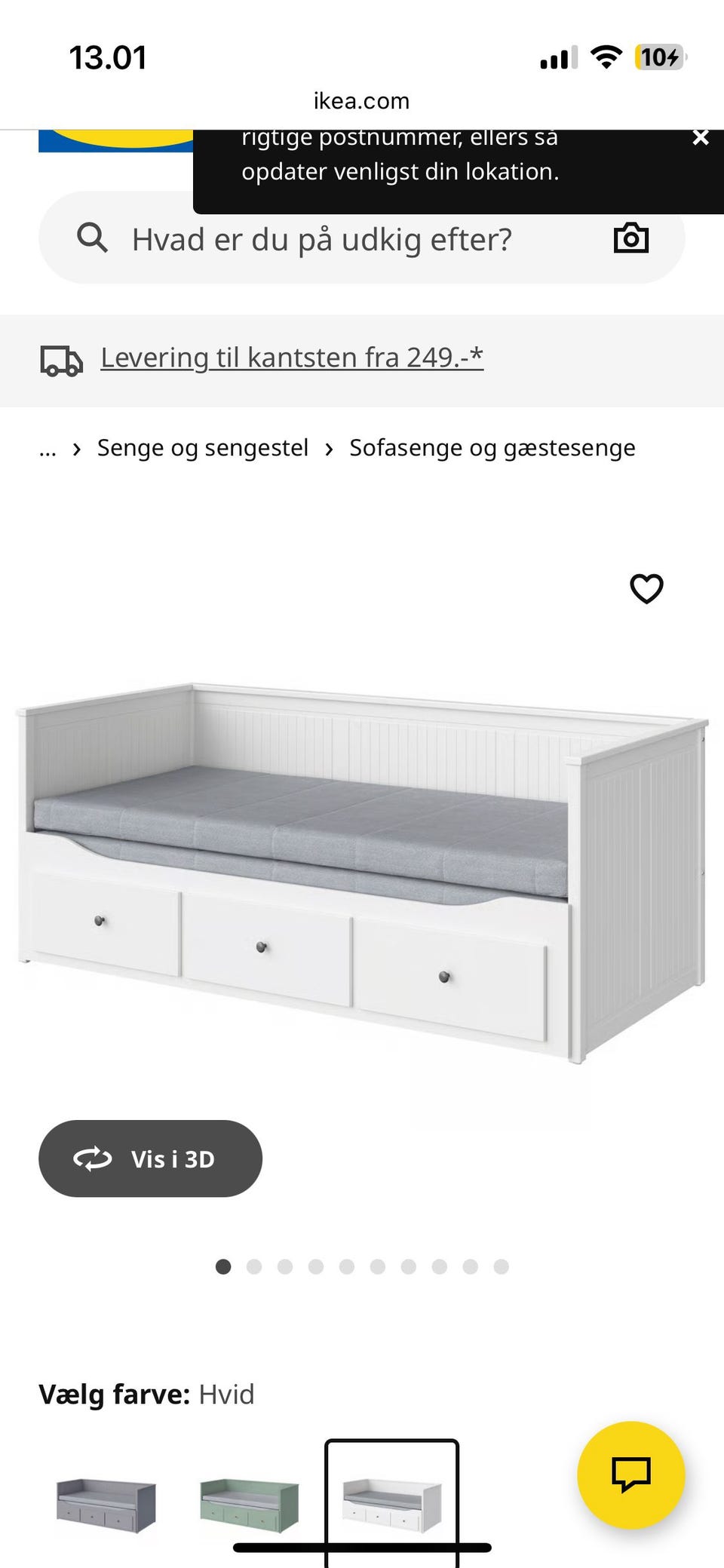Image resolution: width=724 pixels, height=1568 pixels.
Task: Click the 3D rotation icon on Vis i 3D
Action: (x=92, y=1158)
